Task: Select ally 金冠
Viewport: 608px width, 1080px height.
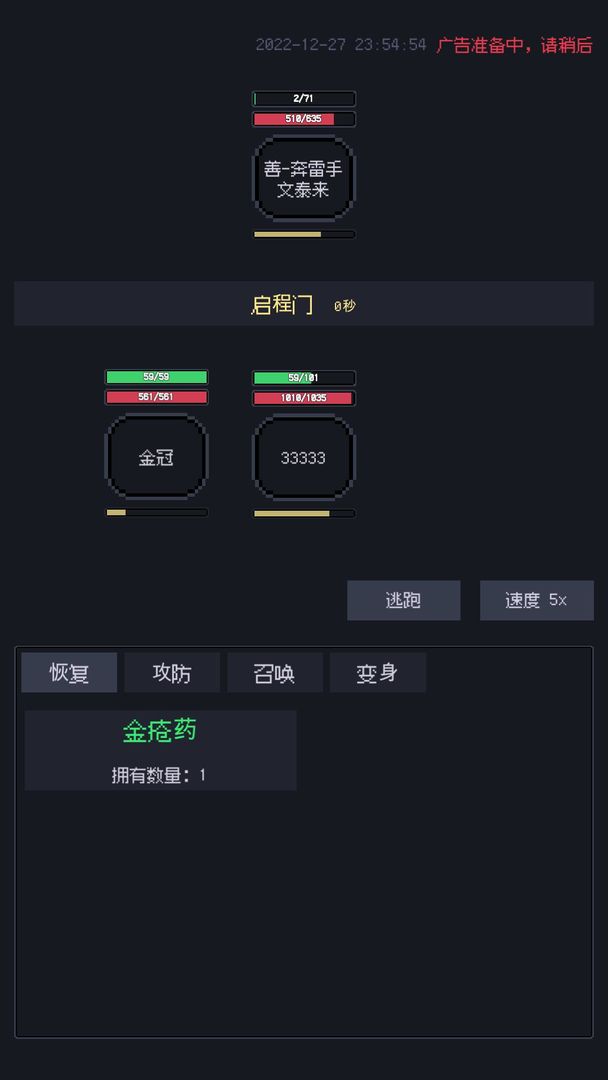Action: coord(157,458)
